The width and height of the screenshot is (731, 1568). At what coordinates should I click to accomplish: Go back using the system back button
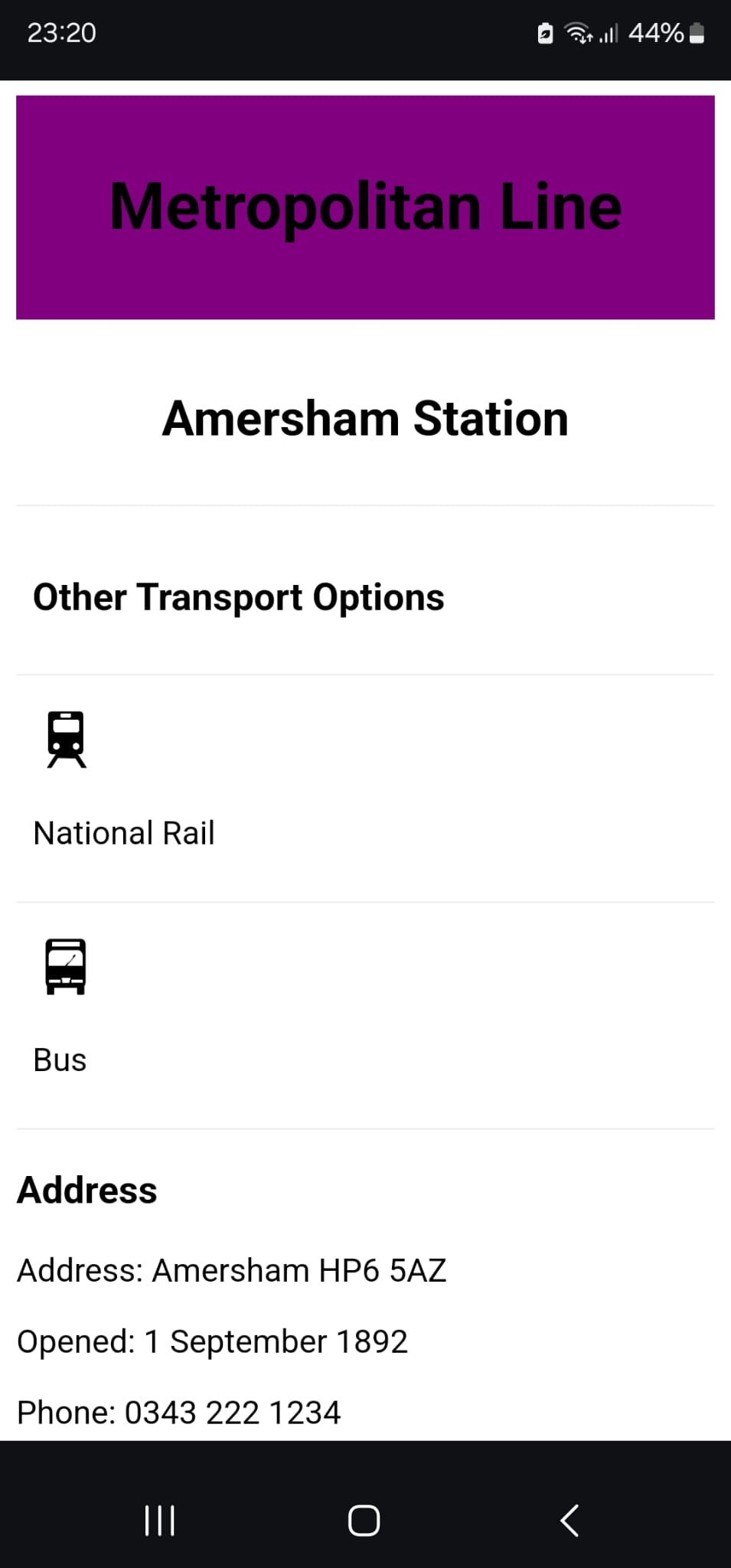tap(569, 1521)
